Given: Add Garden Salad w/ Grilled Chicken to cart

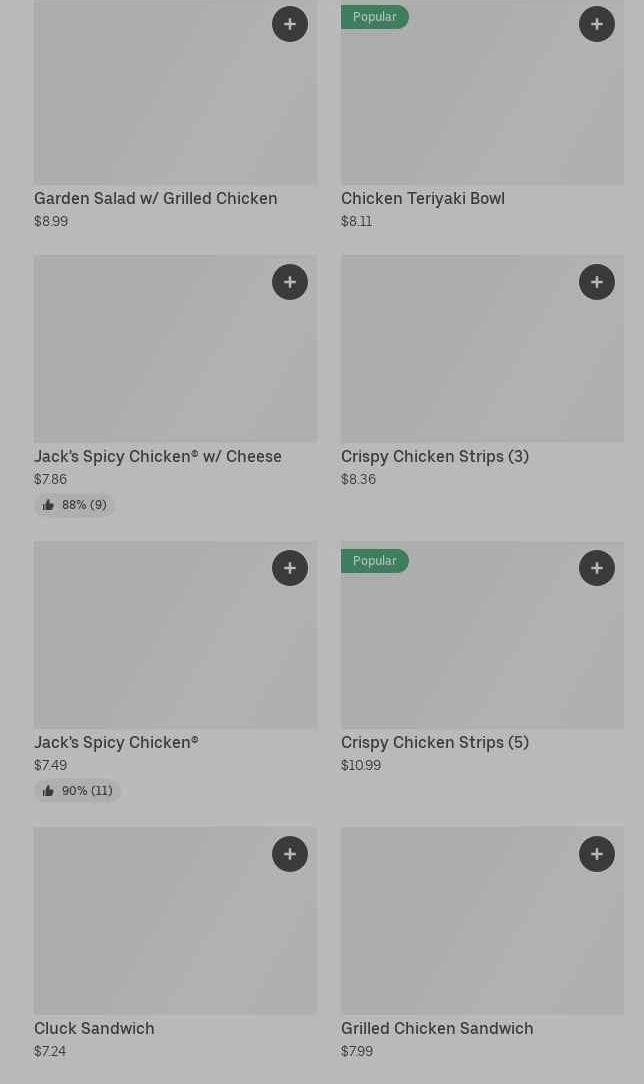Looking at the screenshot, I should (x=290, y=24).
